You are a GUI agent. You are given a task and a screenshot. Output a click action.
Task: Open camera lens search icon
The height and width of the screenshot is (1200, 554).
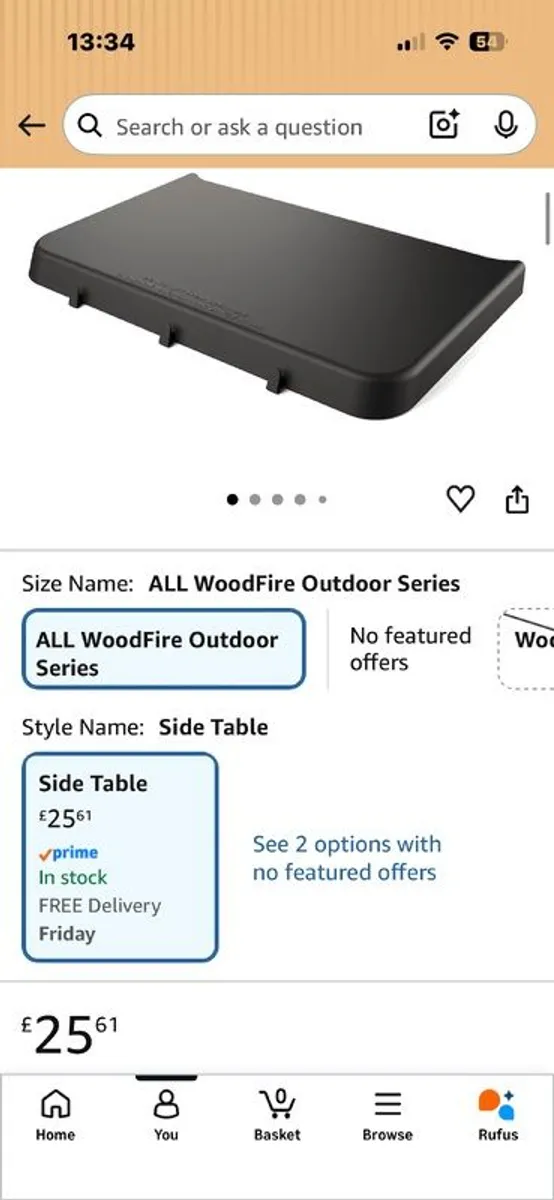click(444, 125)
